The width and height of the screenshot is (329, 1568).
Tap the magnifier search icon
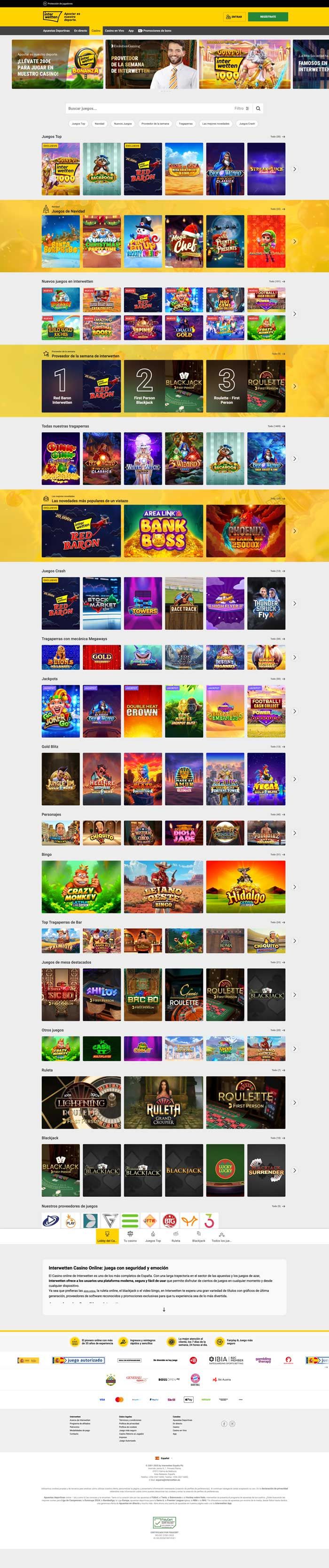pos(258,108)
